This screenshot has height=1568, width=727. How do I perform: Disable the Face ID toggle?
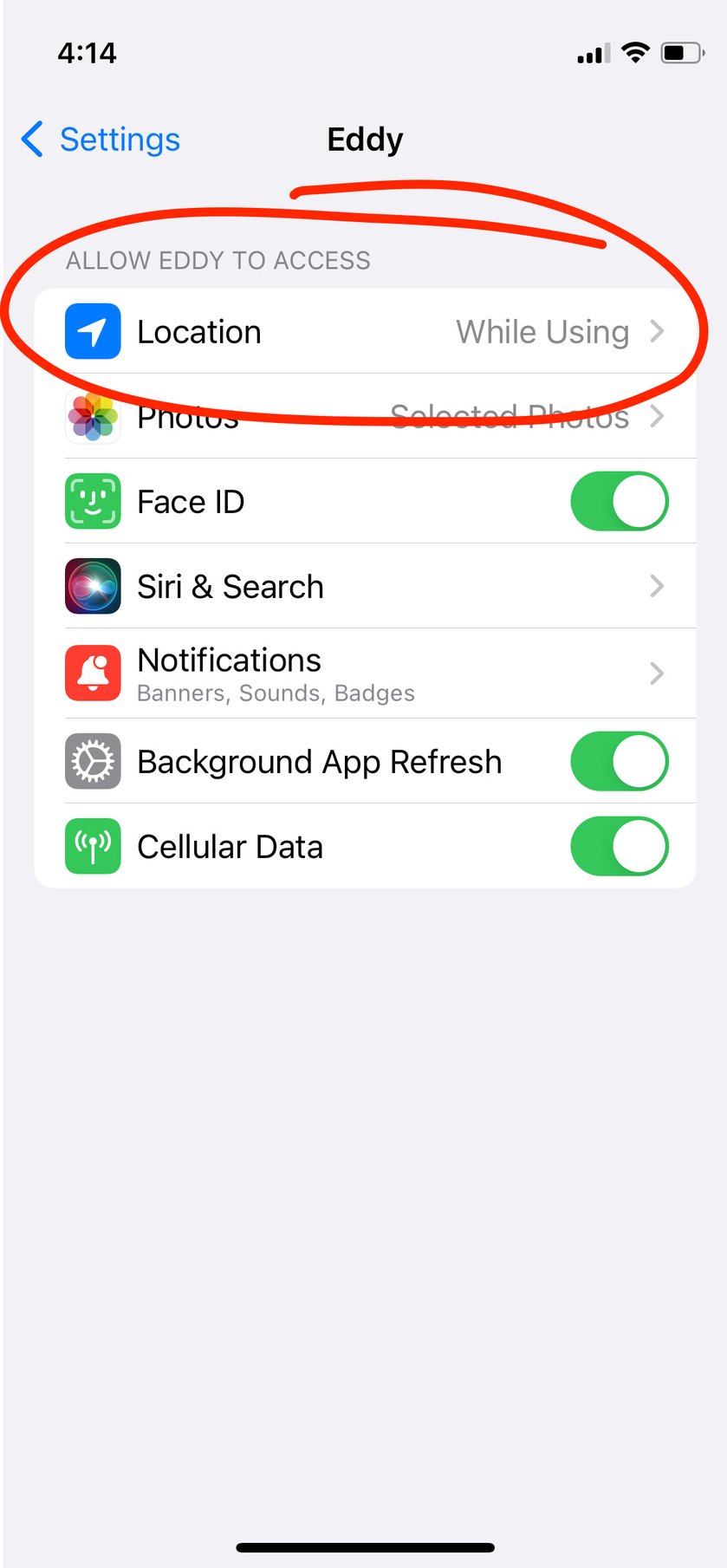tap(619, 501)
